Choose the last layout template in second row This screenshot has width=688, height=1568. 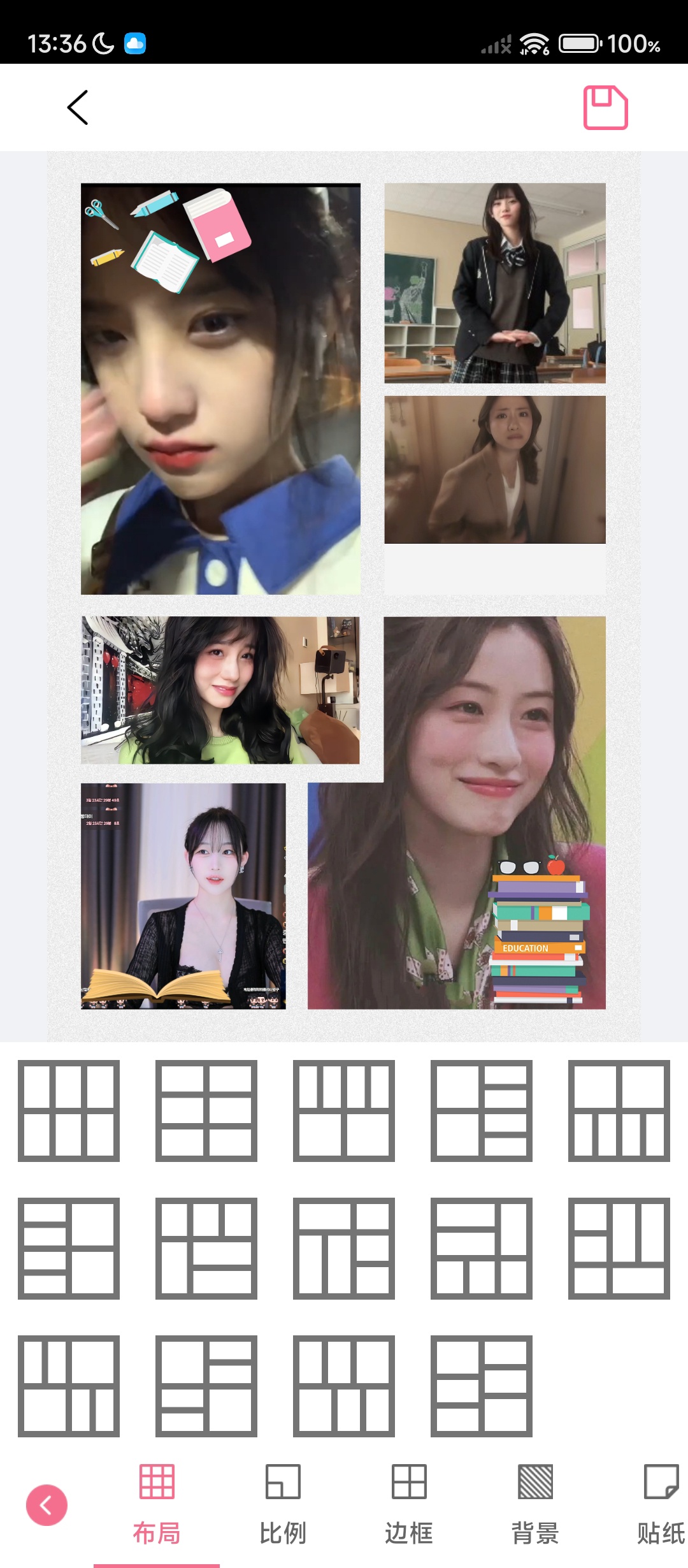pos(619,1248)
